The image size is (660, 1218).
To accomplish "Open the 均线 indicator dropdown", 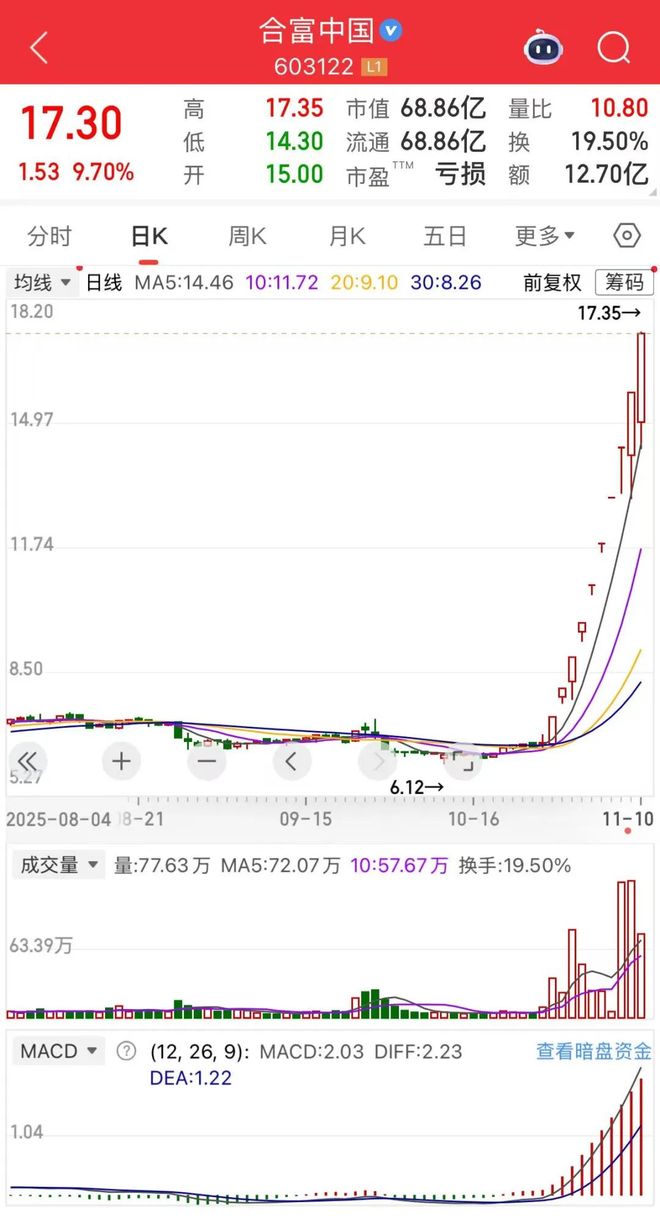I will (x=43, y=283).
